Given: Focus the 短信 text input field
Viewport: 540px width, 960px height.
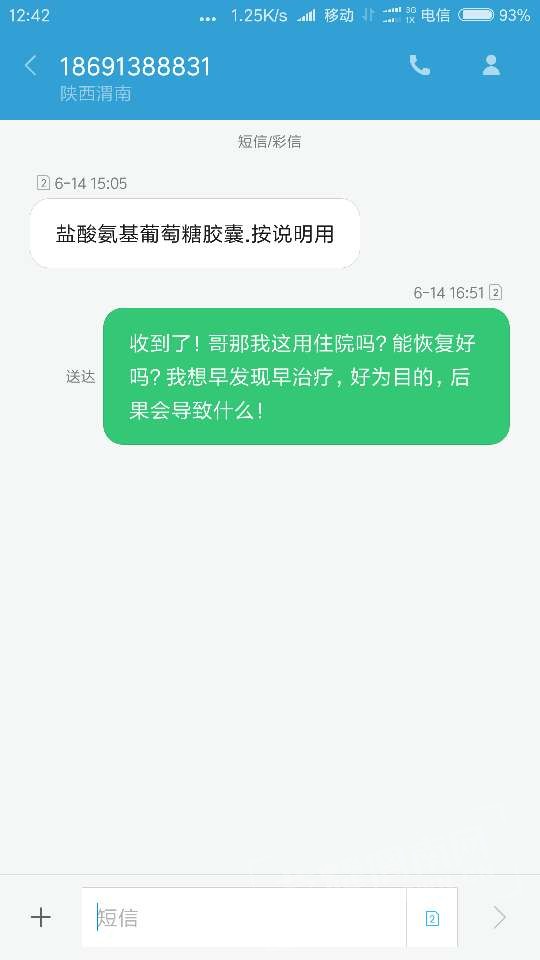Looking at the screenshot, I should 244,917.
